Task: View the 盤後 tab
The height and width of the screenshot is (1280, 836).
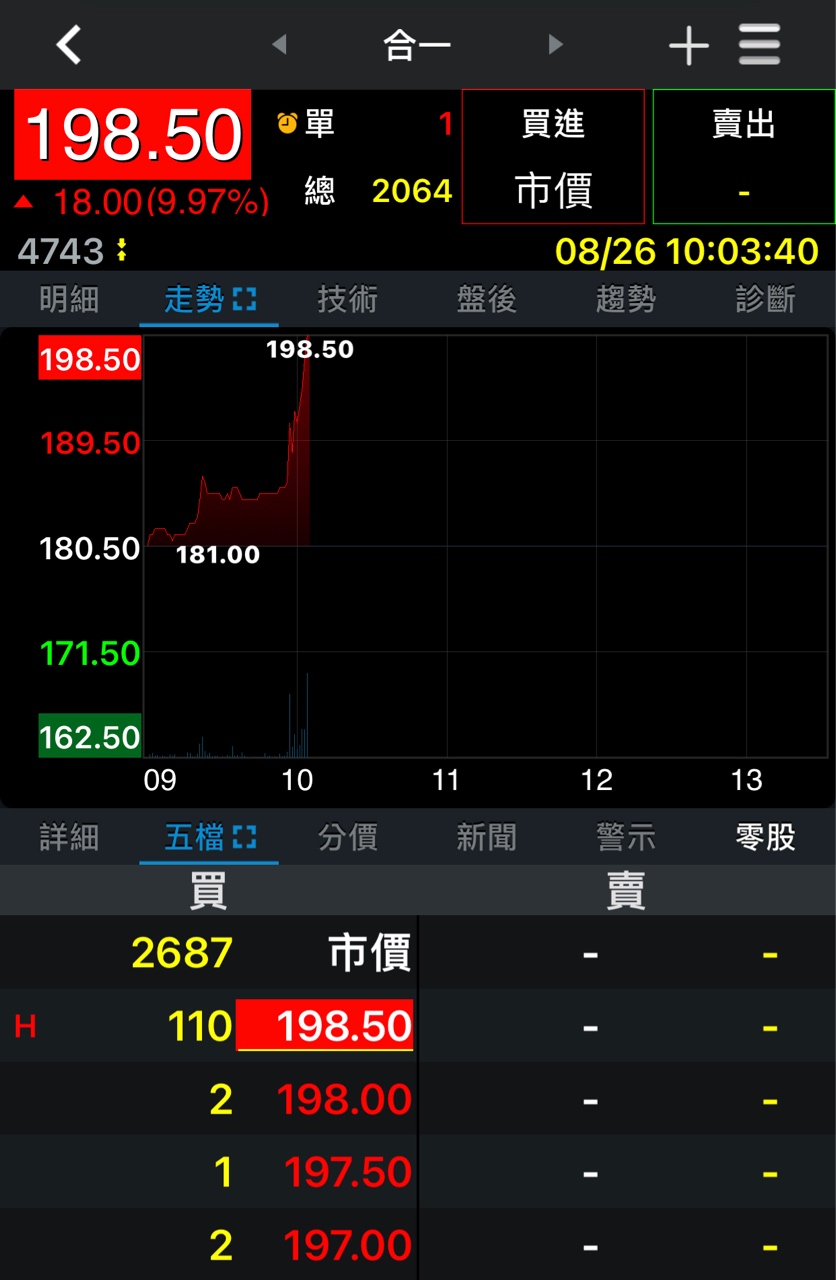Action: [486, 299]
